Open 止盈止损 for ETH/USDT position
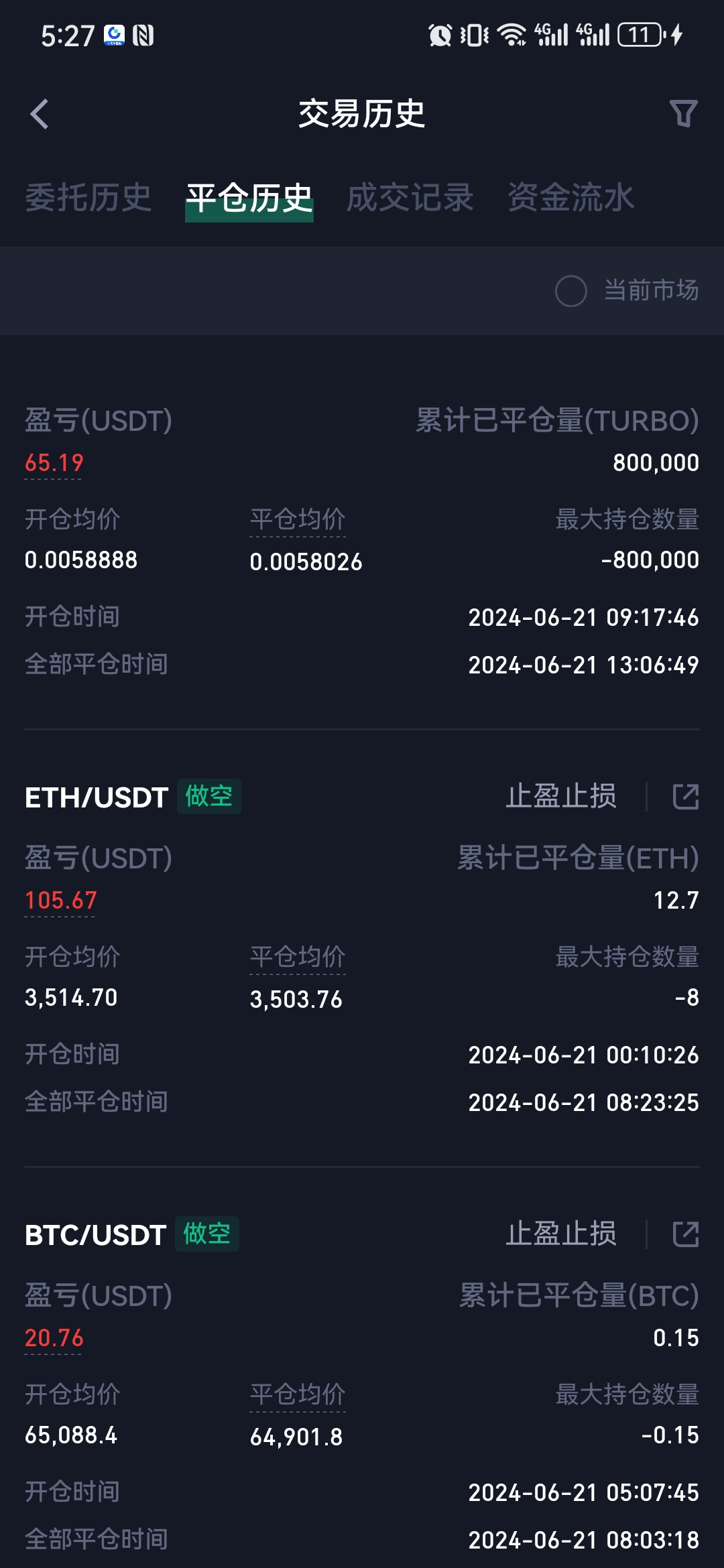Screen dimensions: 724x1568 coord(561,796)
